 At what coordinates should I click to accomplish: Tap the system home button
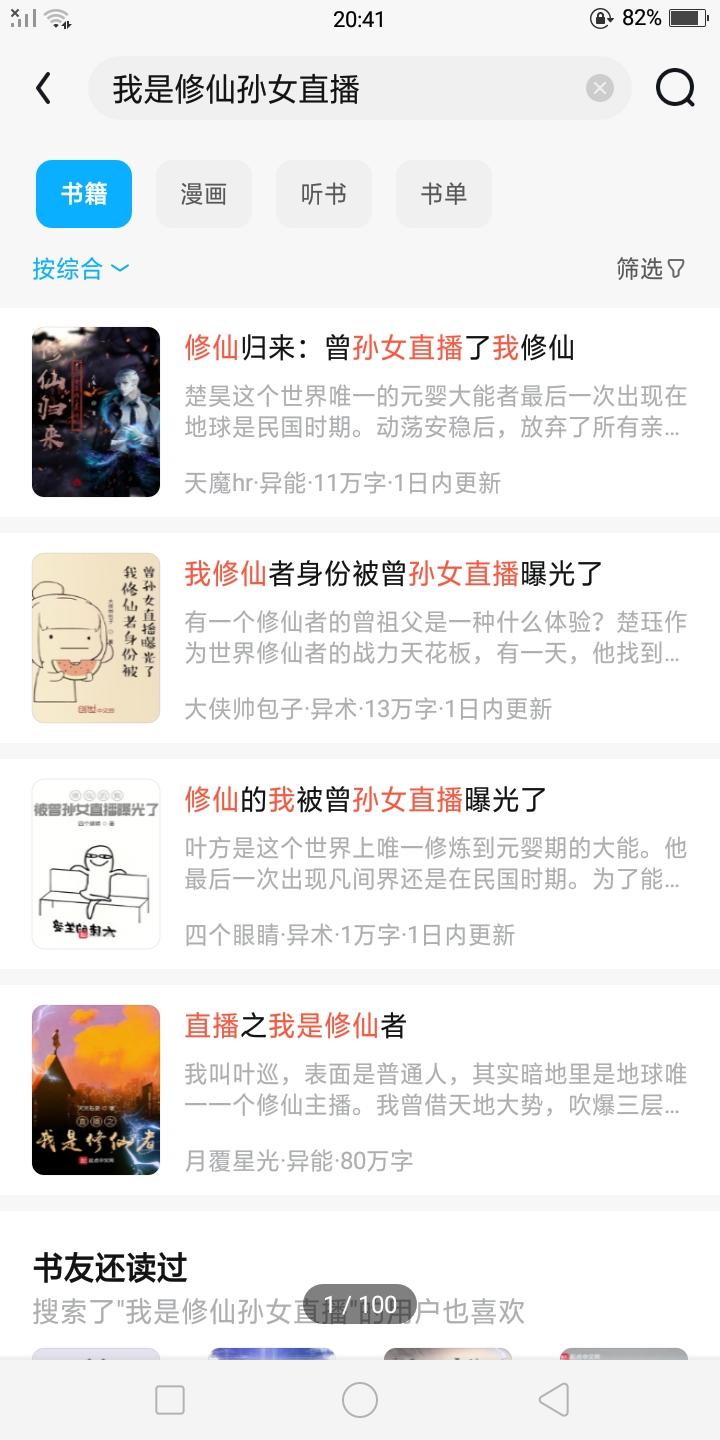tap(360, 1400)
